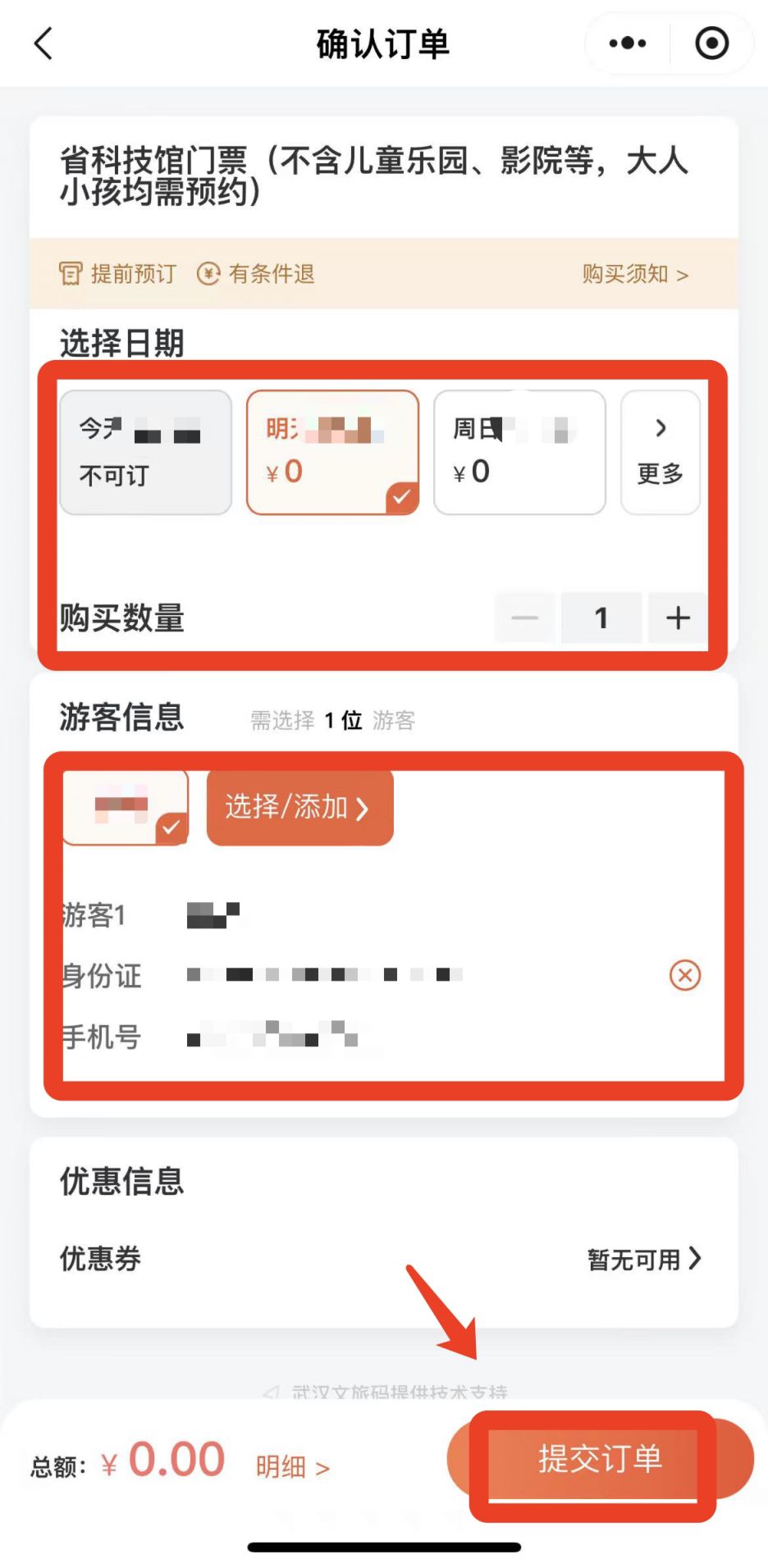Screen dimensions: 768x1568
Task: Tap 更多 to see more dates
Action: coord(661,452)
